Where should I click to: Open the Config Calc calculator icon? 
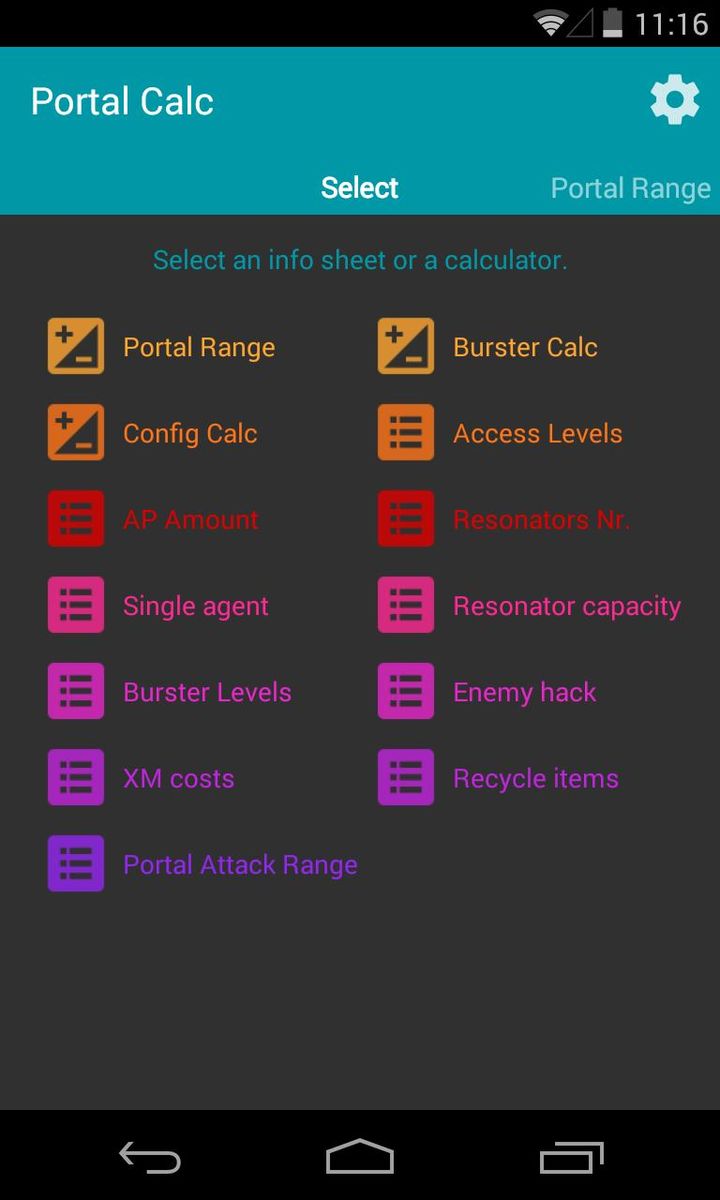[x=75, y=432]
